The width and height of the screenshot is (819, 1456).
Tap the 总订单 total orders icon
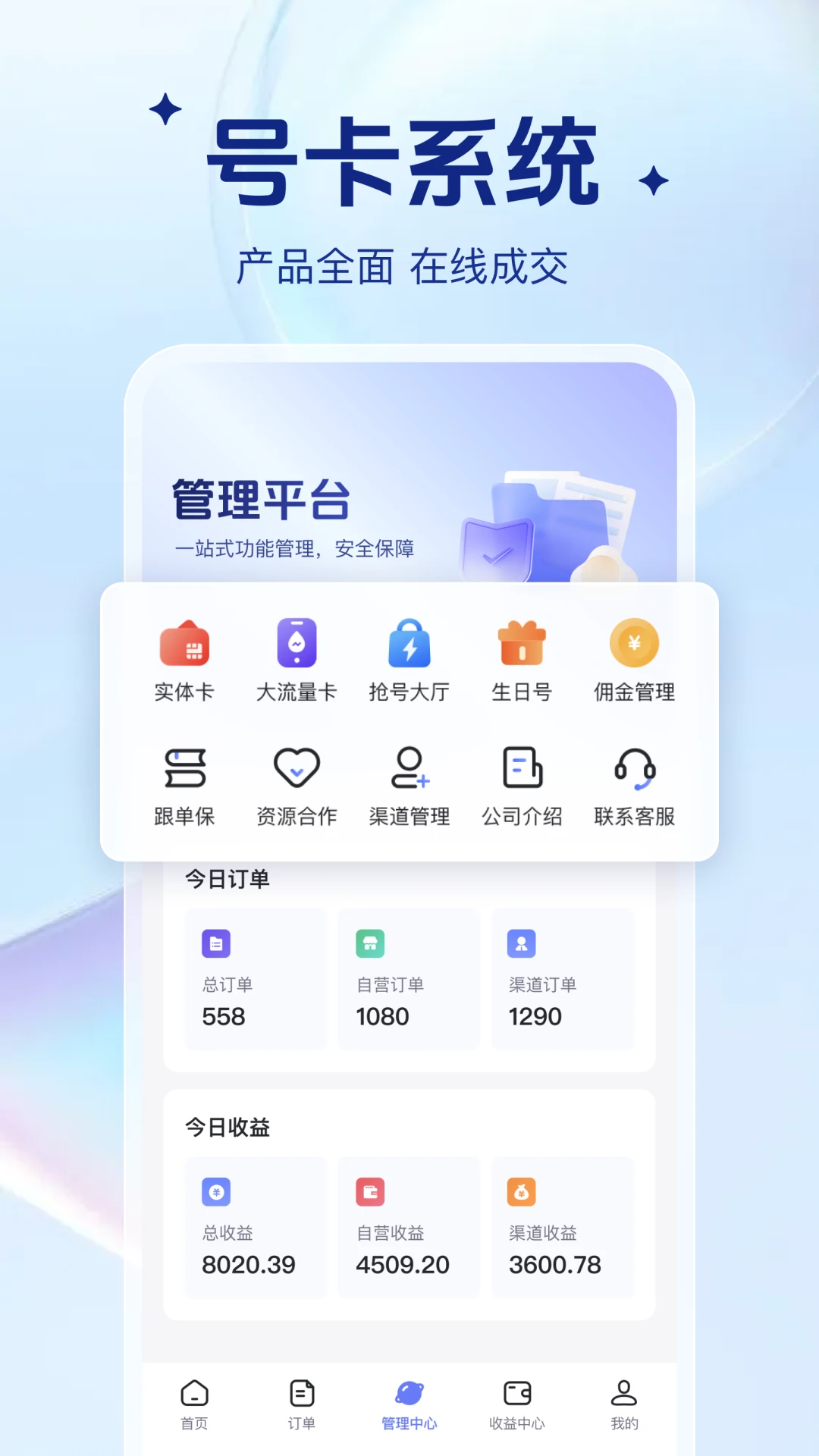[x=216, y=943]
